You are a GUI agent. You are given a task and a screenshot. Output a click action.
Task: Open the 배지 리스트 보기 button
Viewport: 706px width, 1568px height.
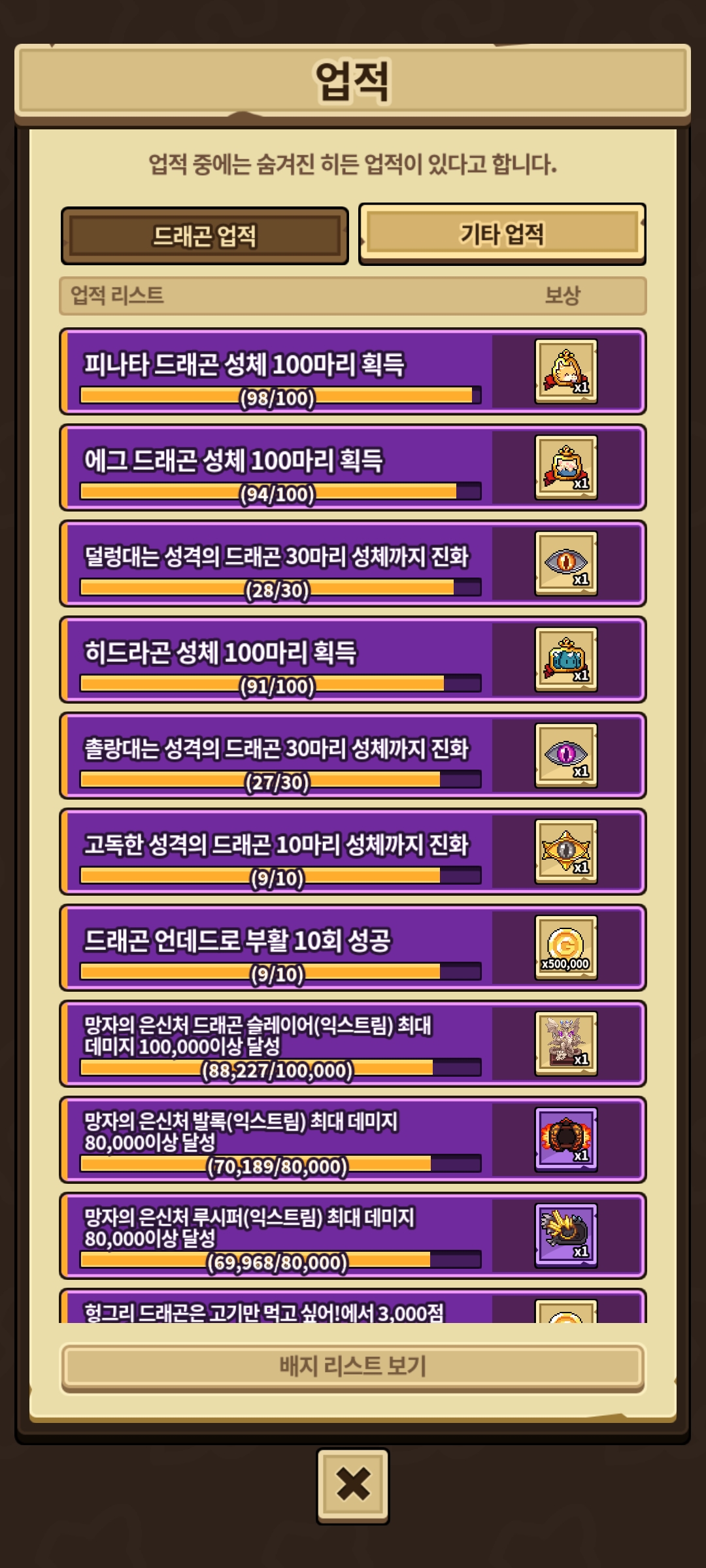click(x=353, y=1366)
